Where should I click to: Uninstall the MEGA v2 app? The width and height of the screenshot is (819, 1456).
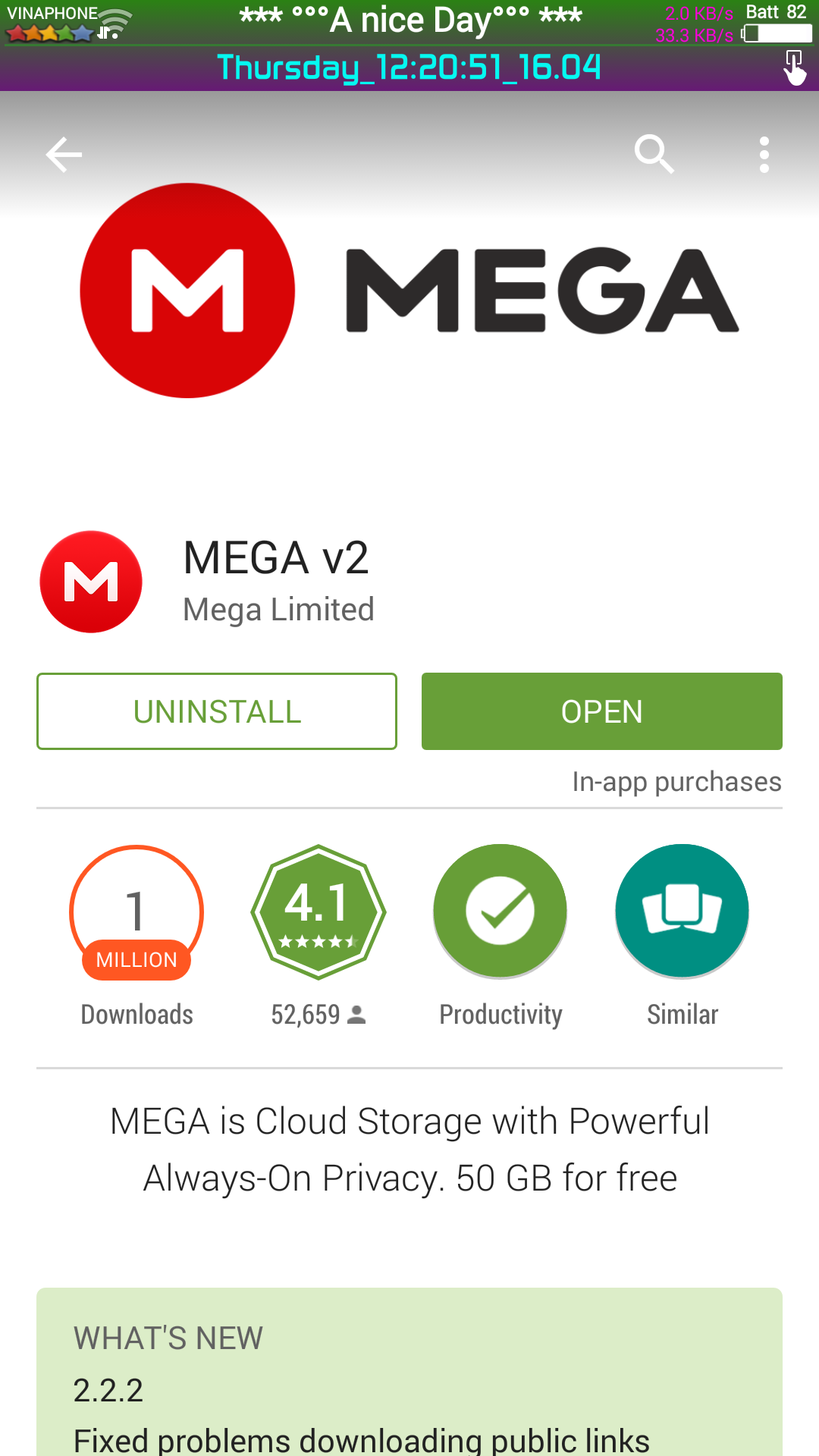click(217, 711)
